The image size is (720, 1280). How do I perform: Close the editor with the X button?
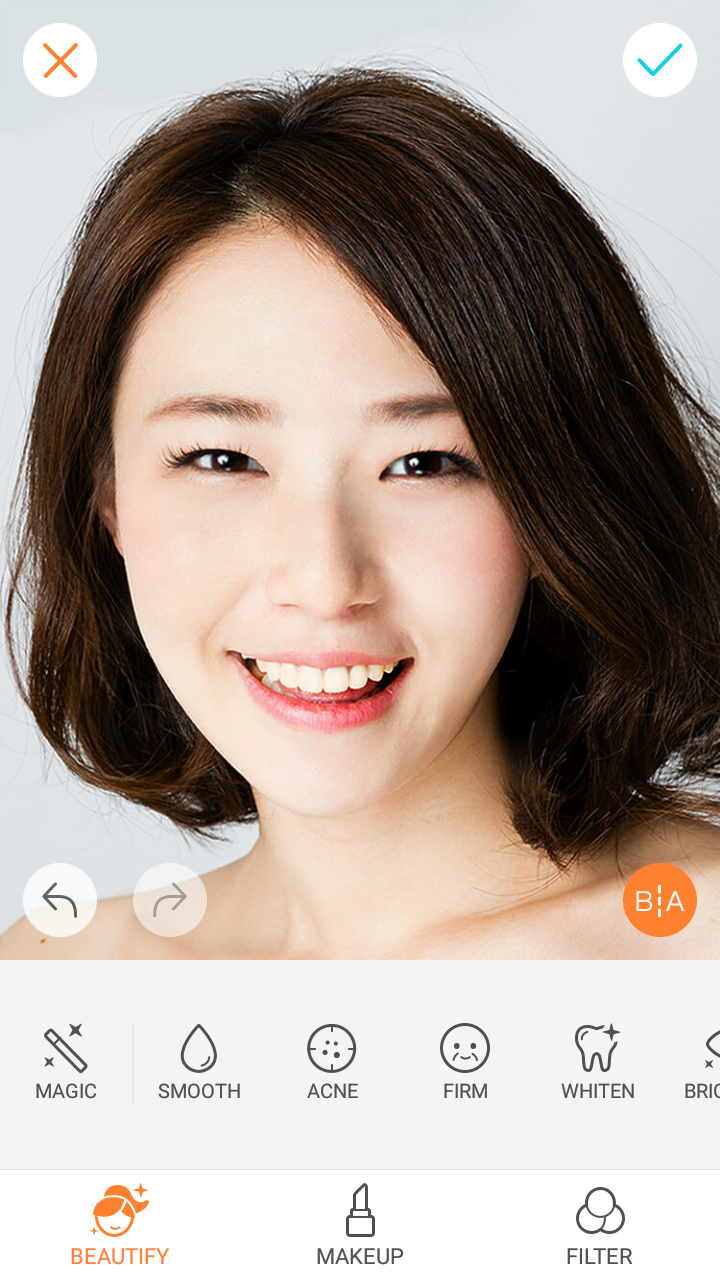[x=60, y=61]
